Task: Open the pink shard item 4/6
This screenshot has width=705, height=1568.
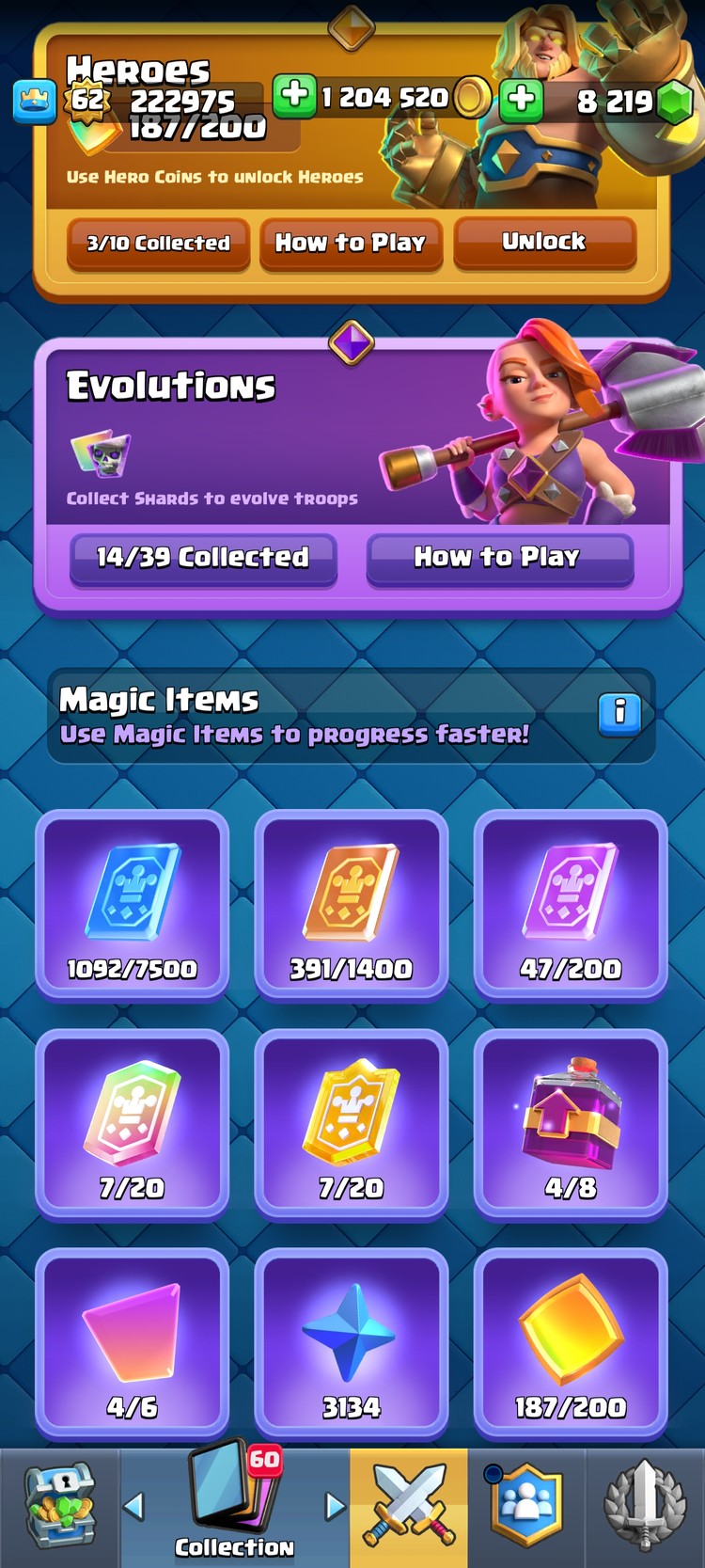Action: 133,1343
